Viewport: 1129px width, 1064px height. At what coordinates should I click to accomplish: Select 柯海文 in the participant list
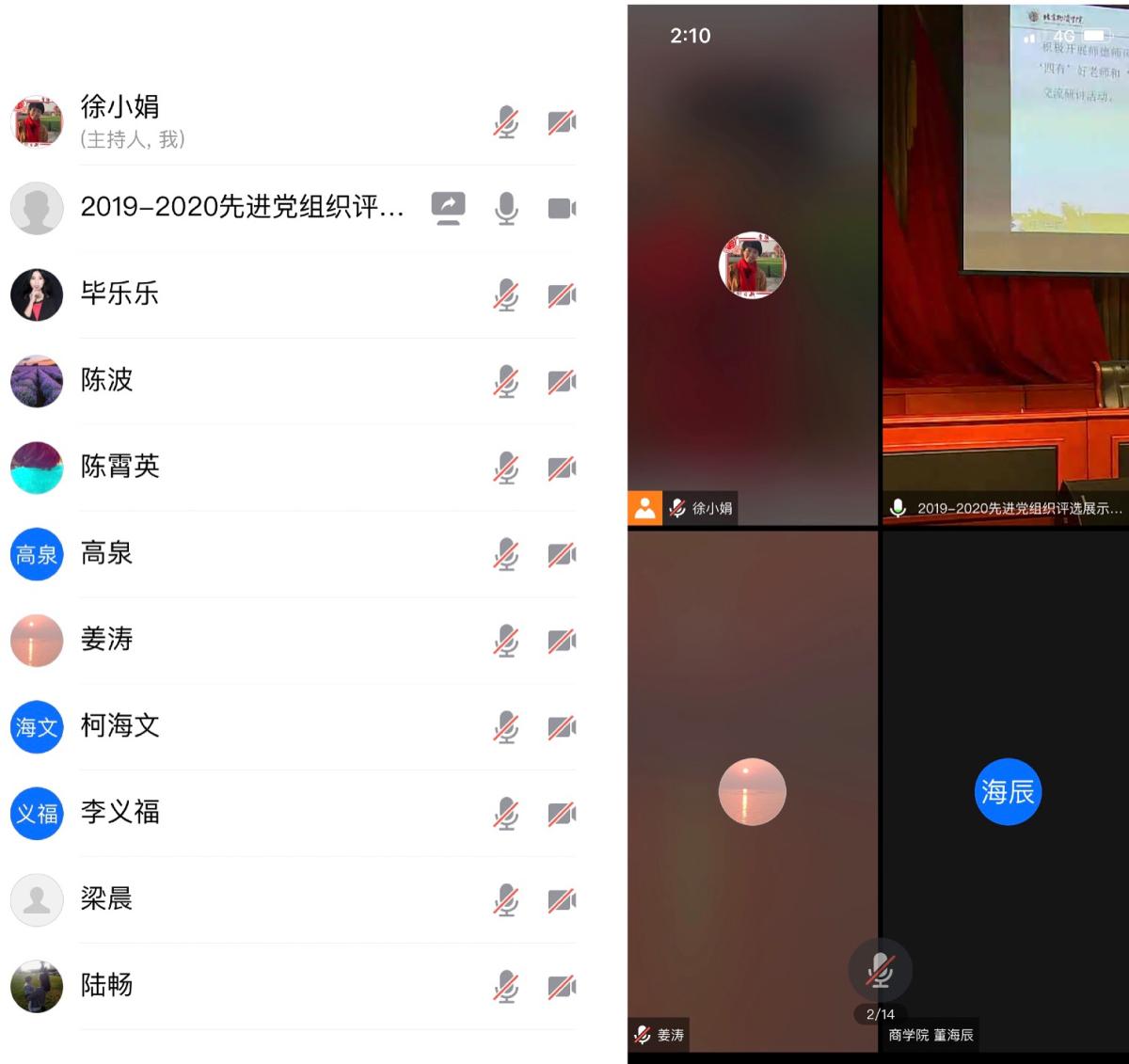(235, 726)
